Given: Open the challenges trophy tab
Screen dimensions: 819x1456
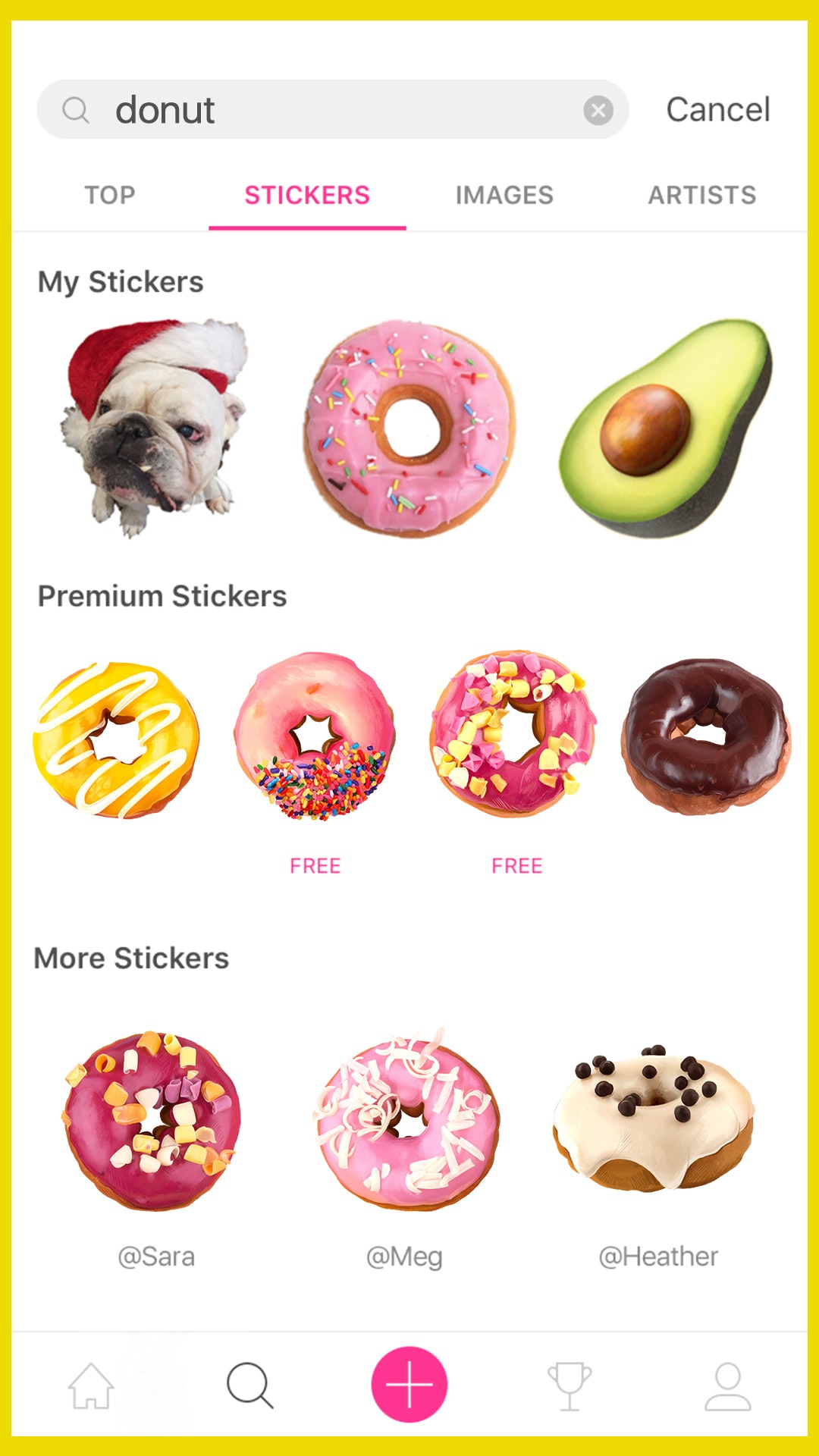Looking at the screenshot, I should click(569, 1385).
